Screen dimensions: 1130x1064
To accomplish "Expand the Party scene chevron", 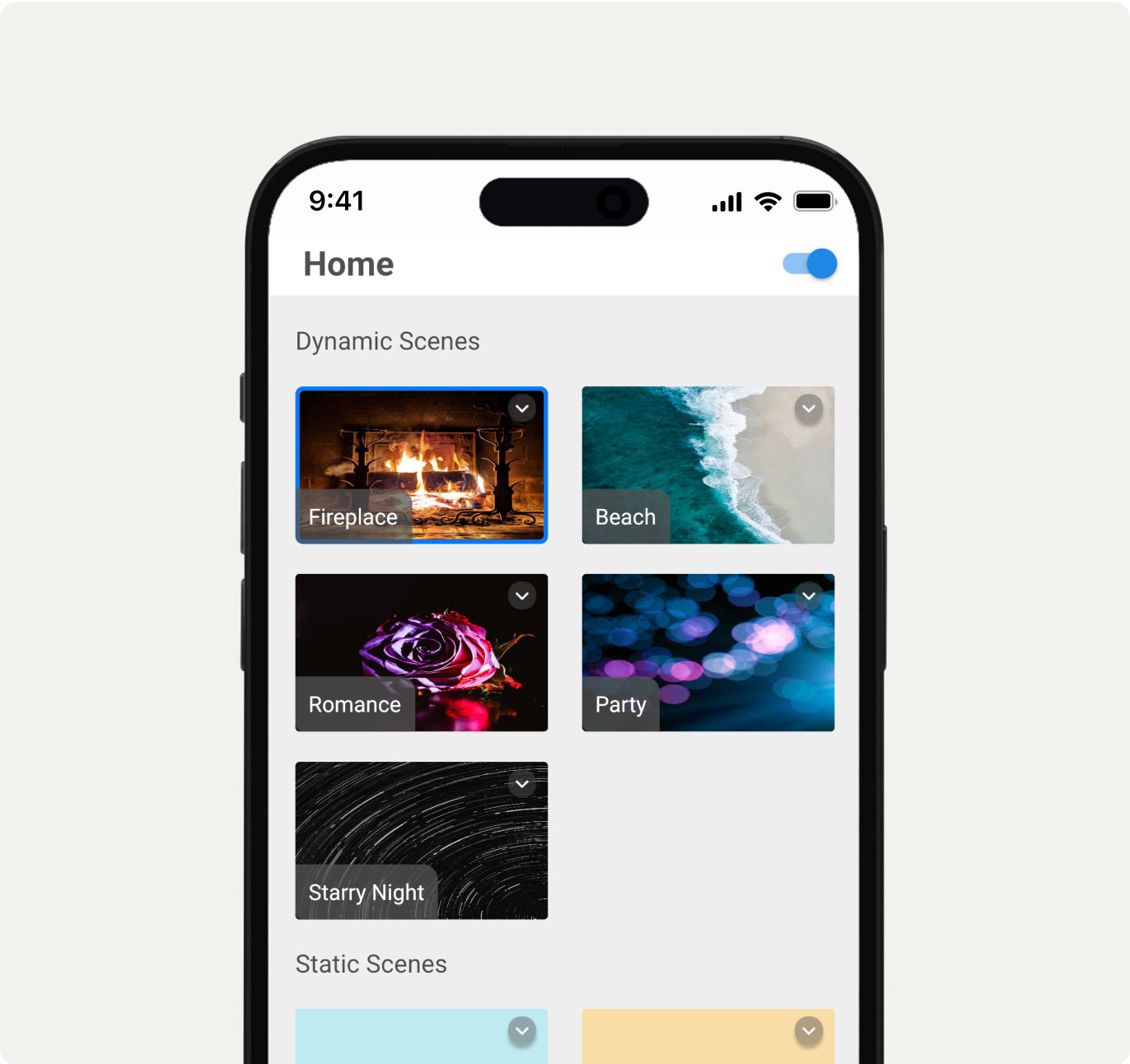I will pyautogui.click(x=809, y=595).
